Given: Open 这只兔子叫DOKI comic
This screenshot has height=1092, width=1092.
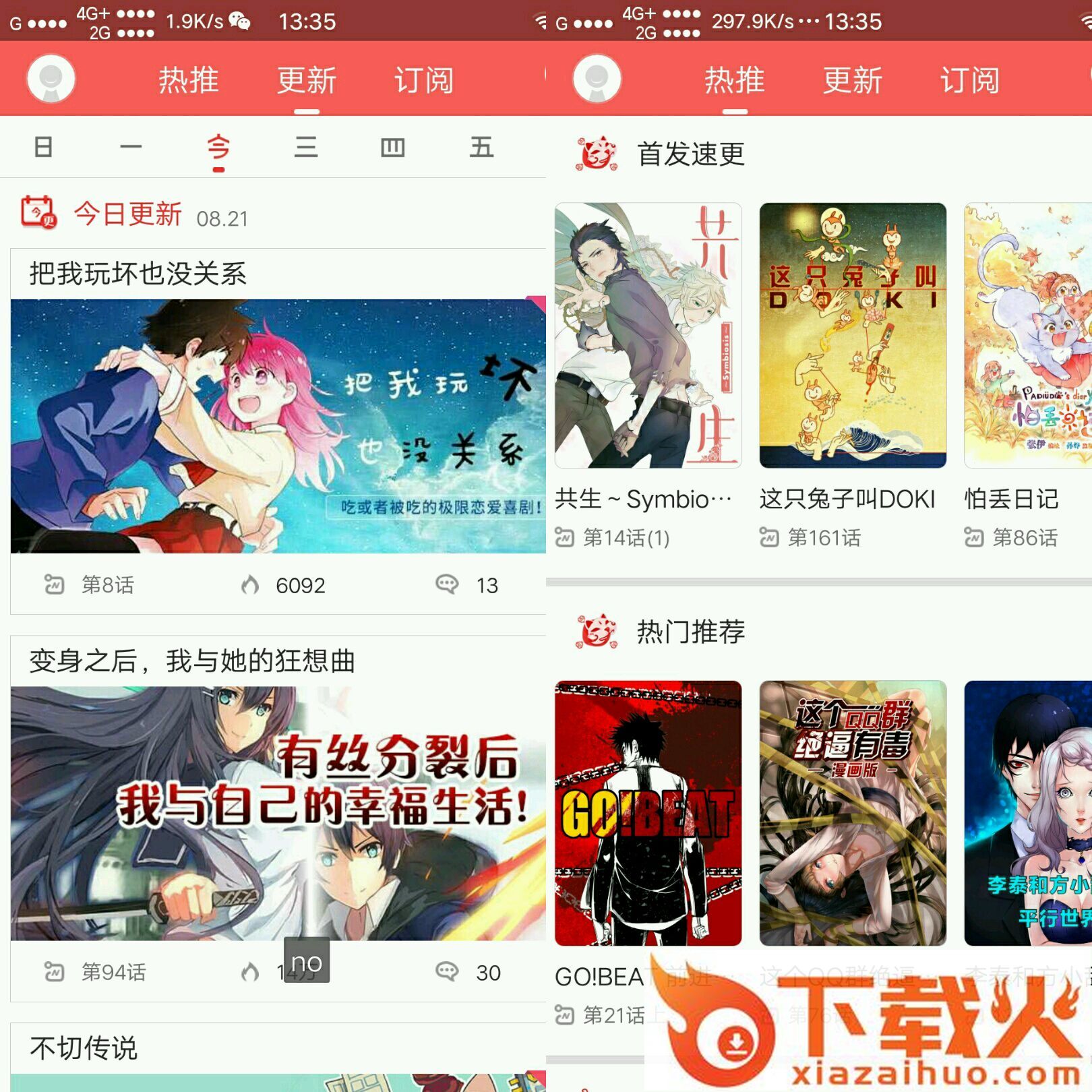Looking at the screenshot, I should tap(853, 336).
